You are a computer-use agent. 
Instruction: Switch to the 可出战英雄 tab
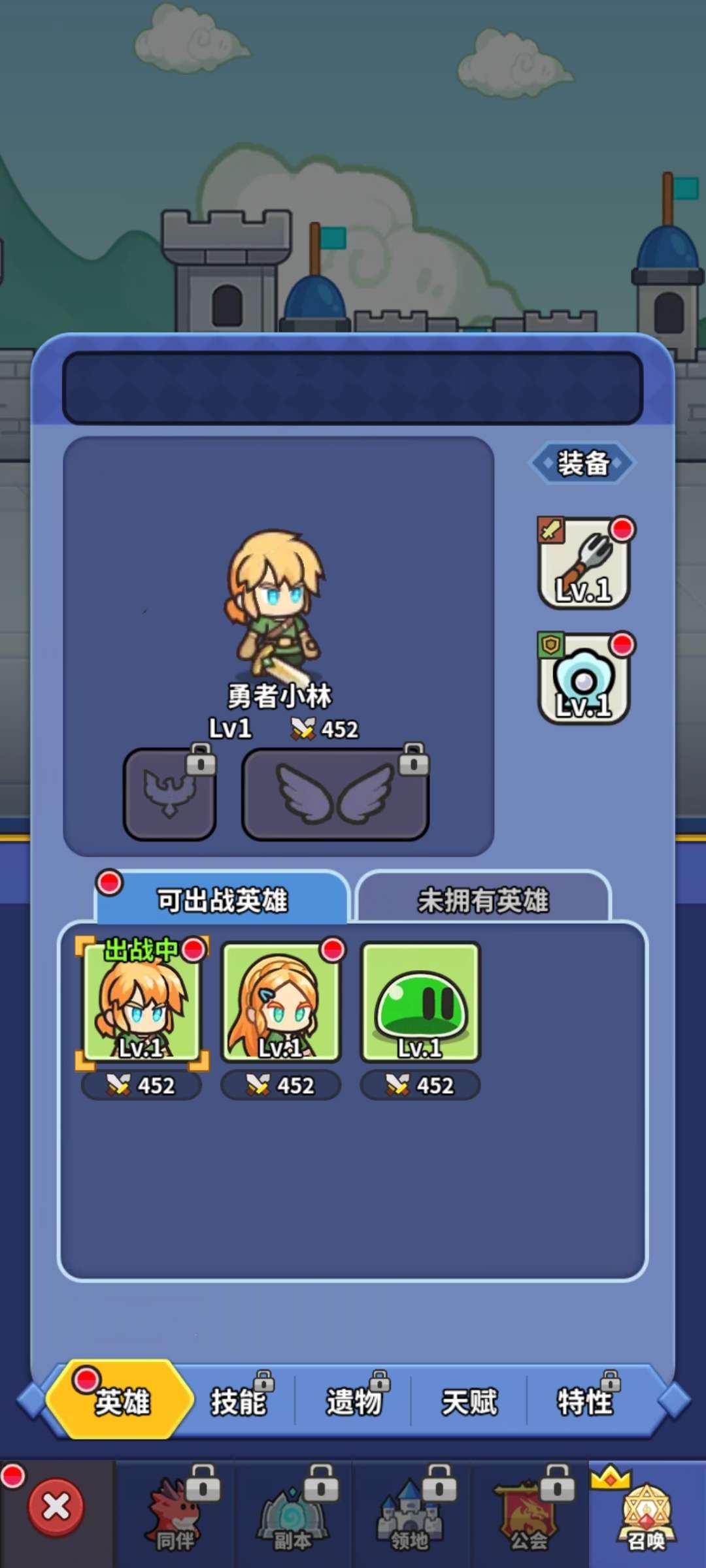click(x=222, y=900)
